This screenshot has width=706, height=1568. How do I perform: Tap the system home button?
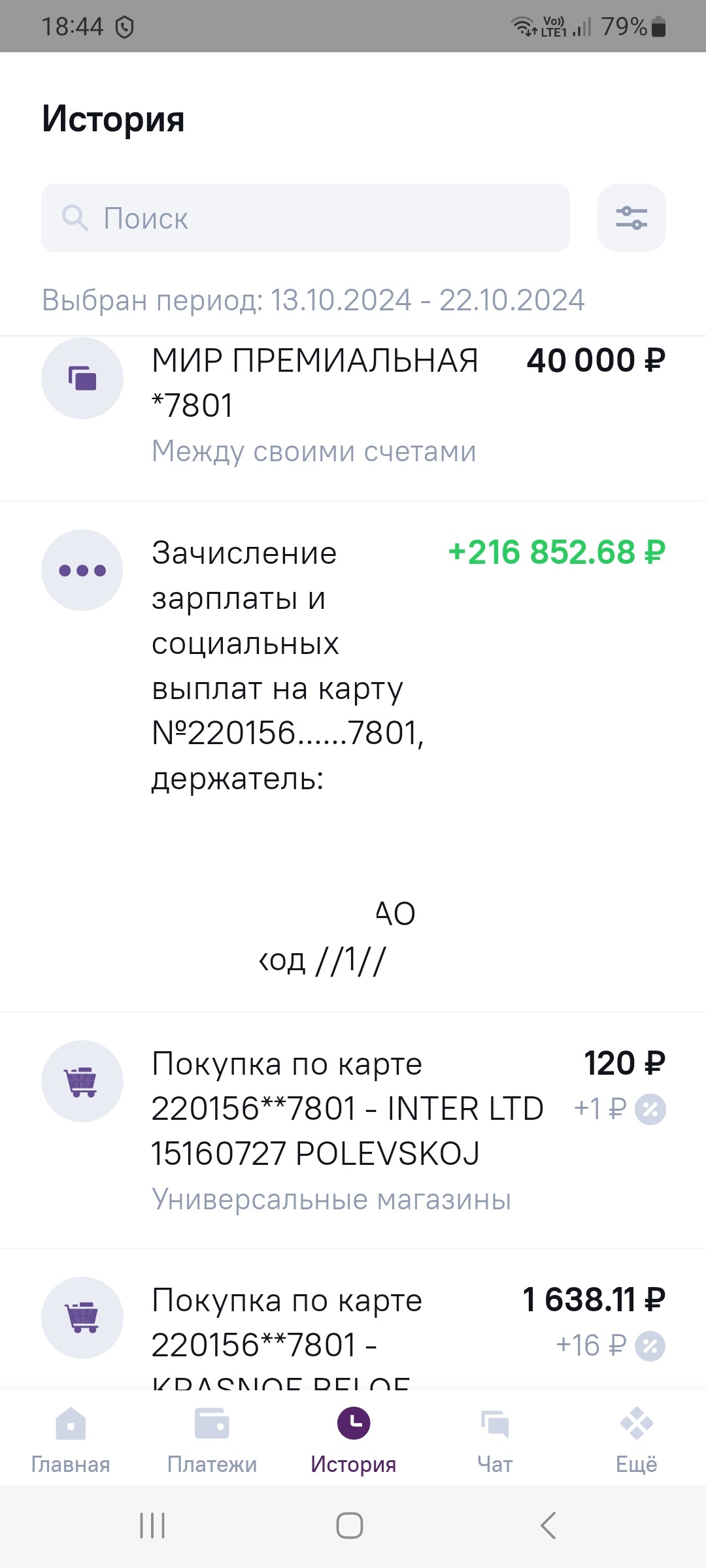click(x=350, y=1526)
